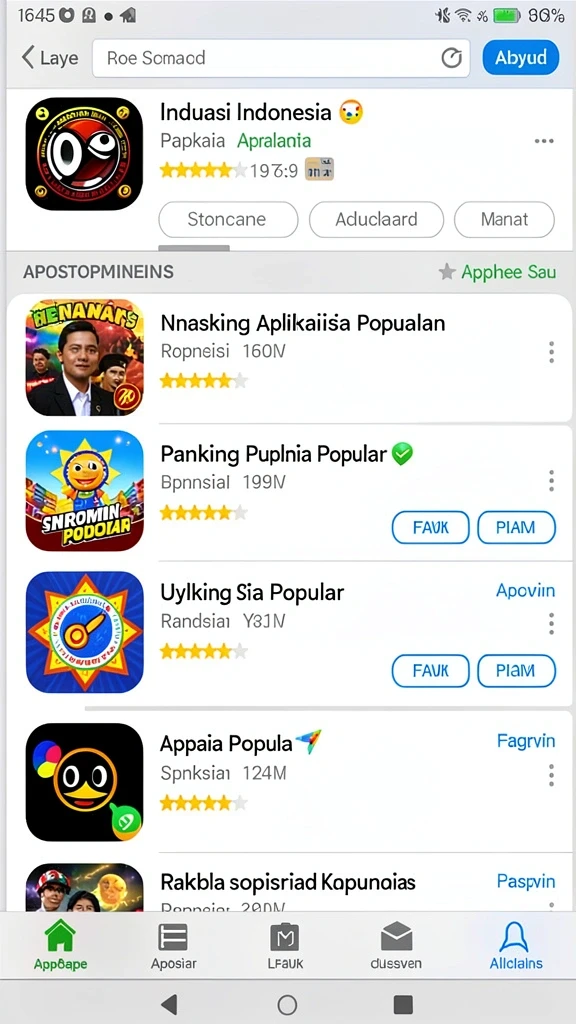Tap FAUK under Panking Puplnia Popular
This screenshot has height=1024, width=576.
pos(430,527)
